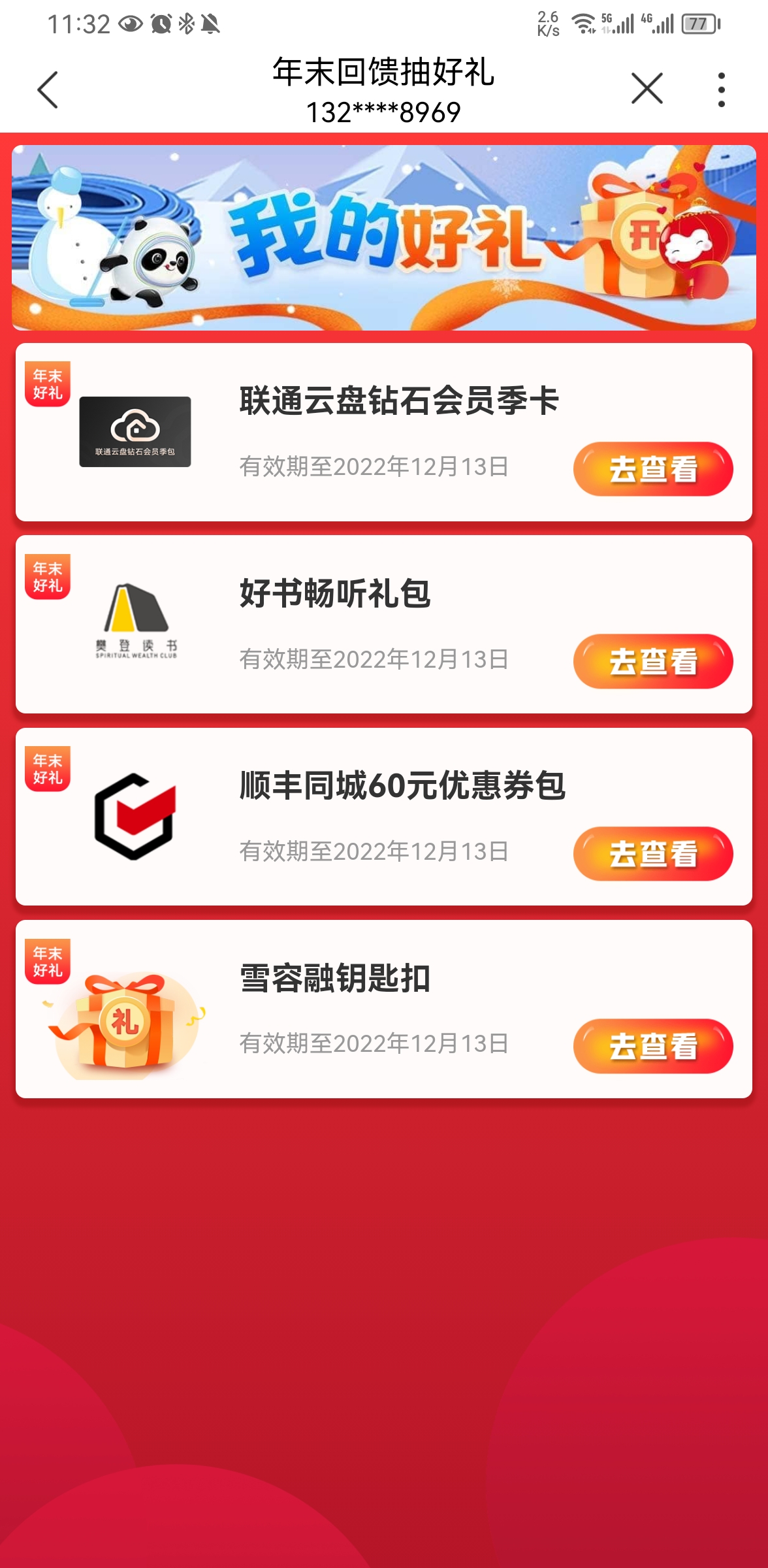768x1568 pixels.
Task: Go back using the top-left arrow
Action: tap(48, 90)
